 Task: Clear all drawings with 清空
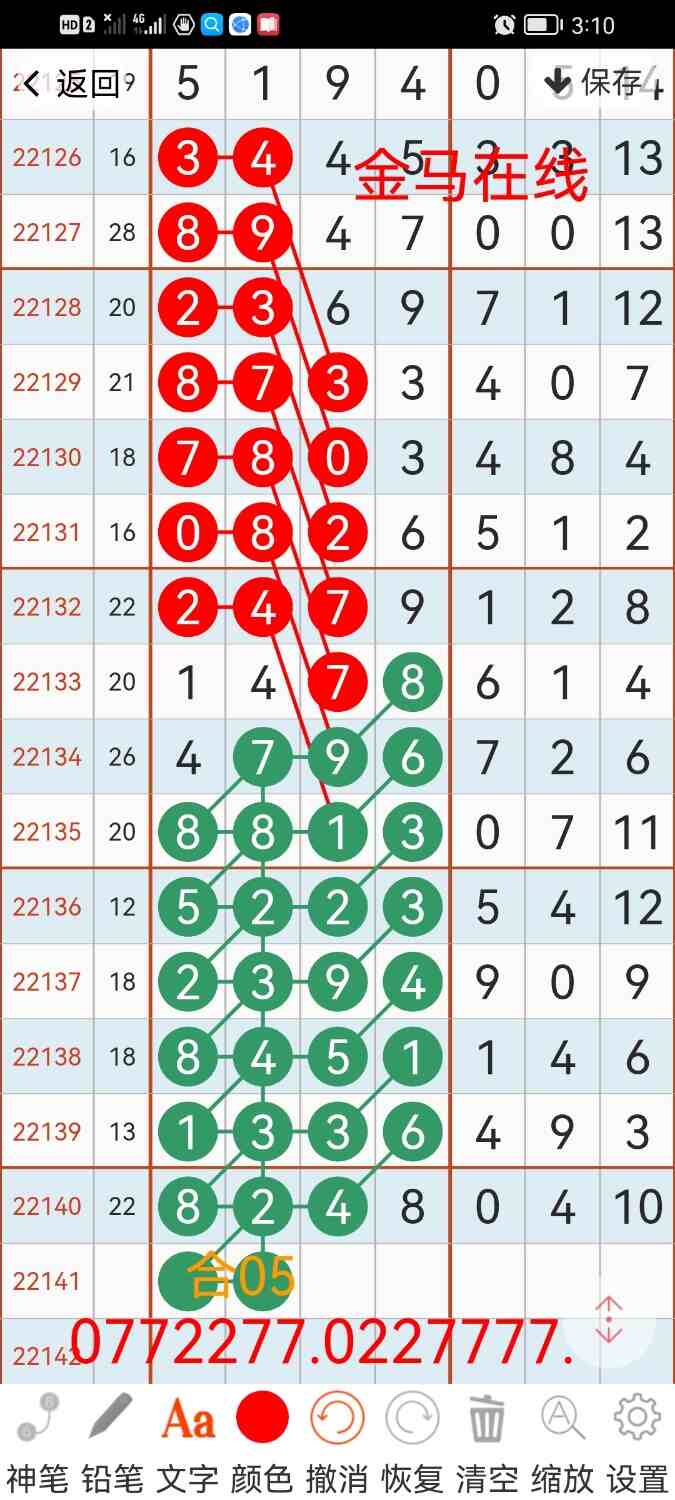487,1440
